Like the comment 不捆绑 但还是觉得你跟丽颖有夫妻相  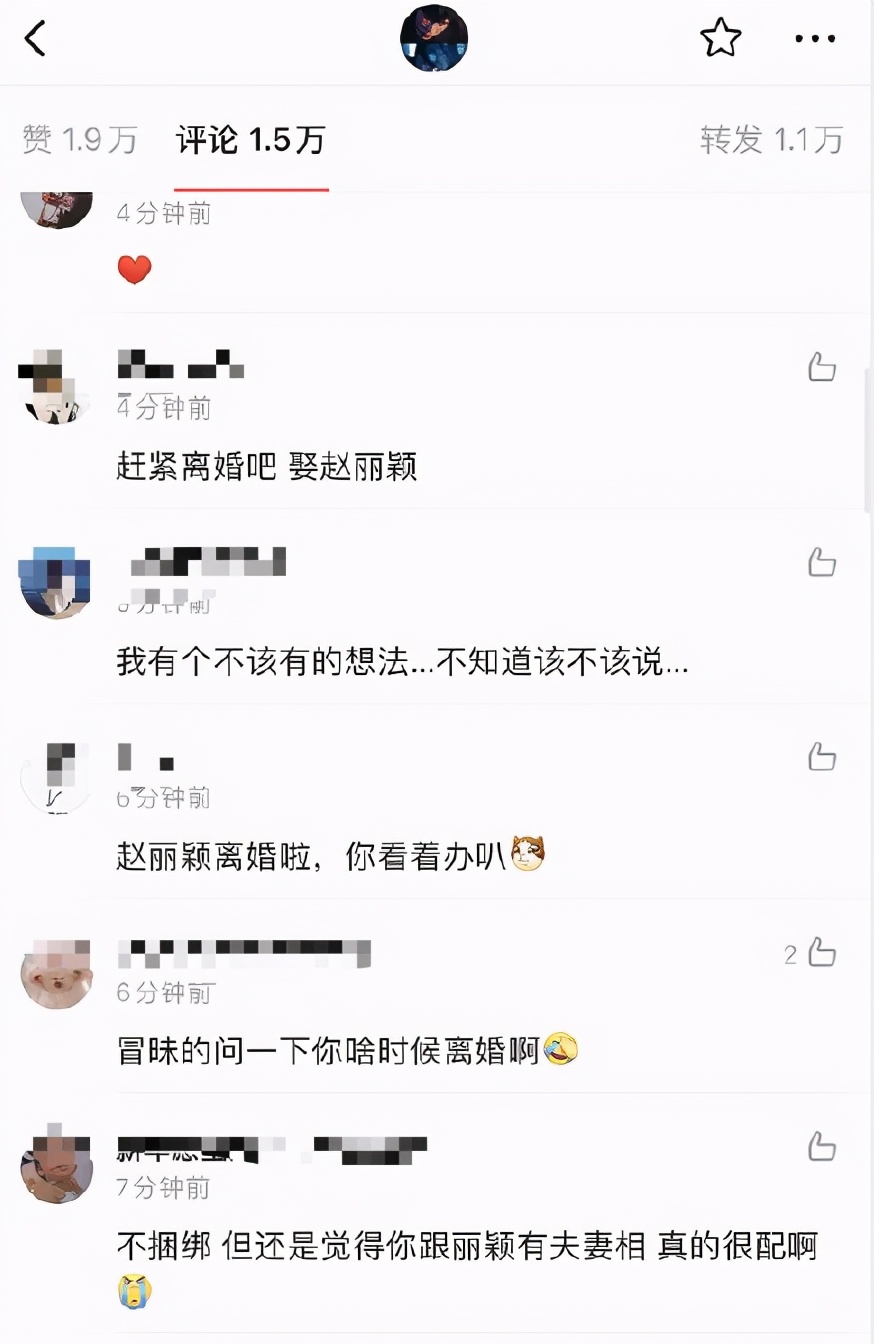click(x=822, y=1146)
